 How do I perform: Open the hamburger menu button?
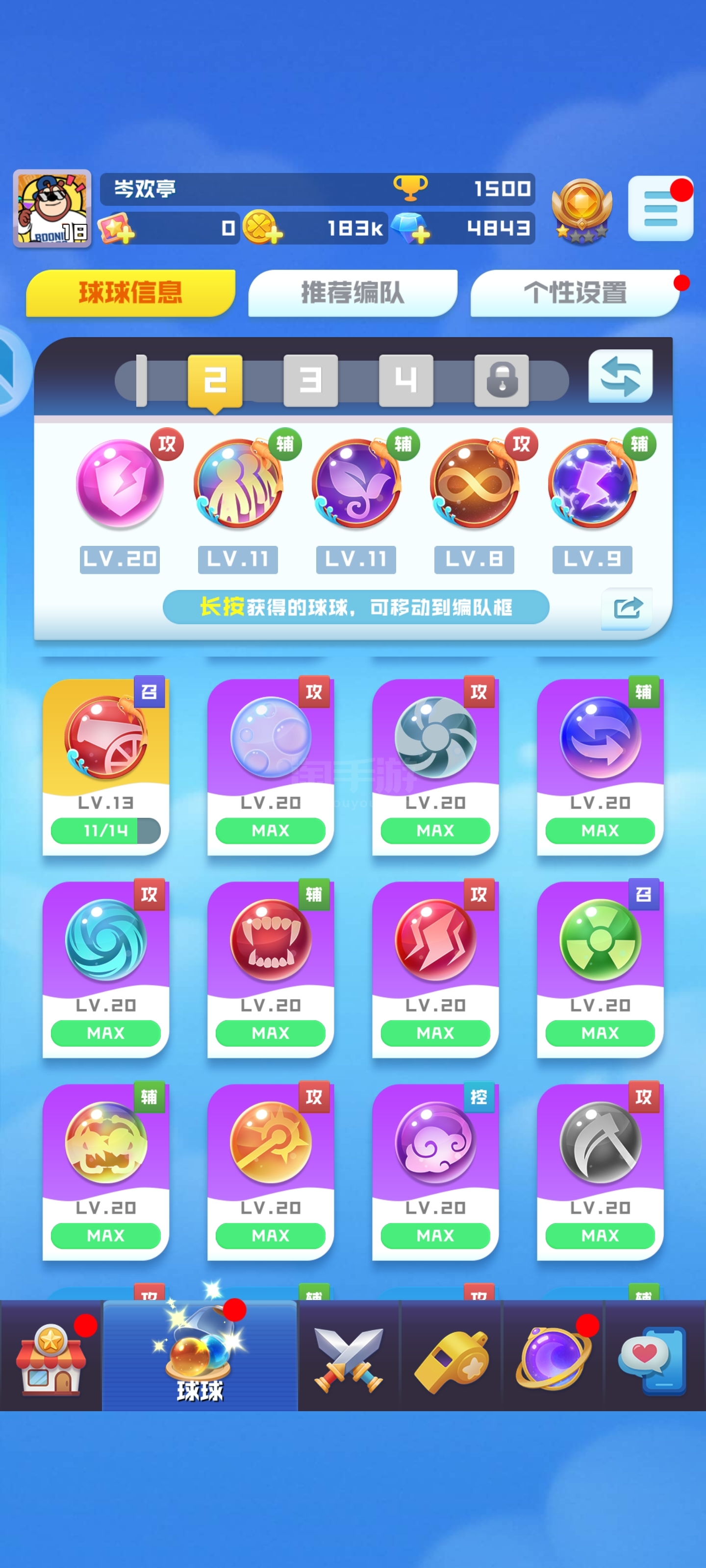(660, 209)
